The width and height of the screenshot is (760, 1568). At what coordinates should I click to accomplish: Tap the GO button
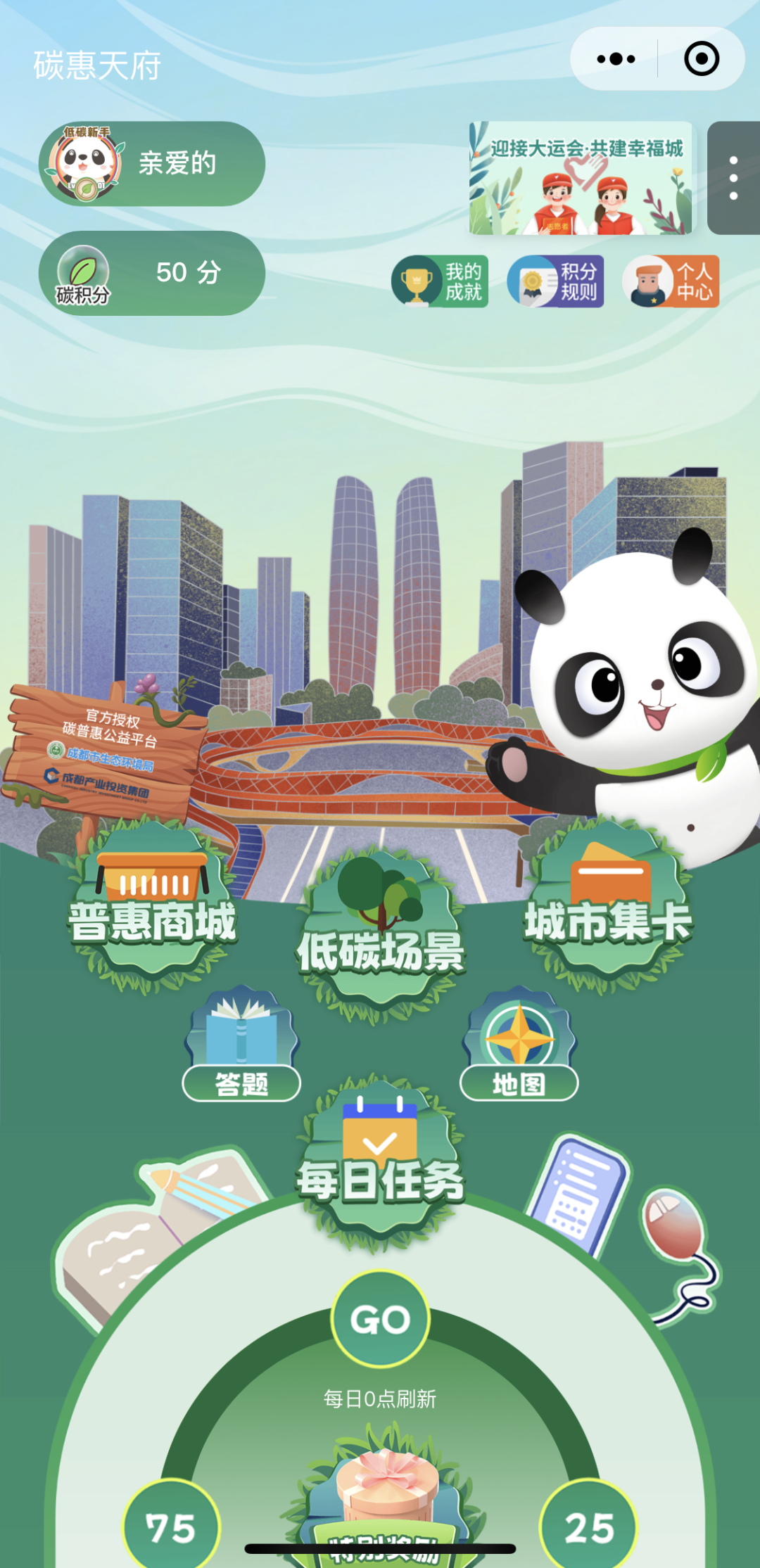[381, 1319]
